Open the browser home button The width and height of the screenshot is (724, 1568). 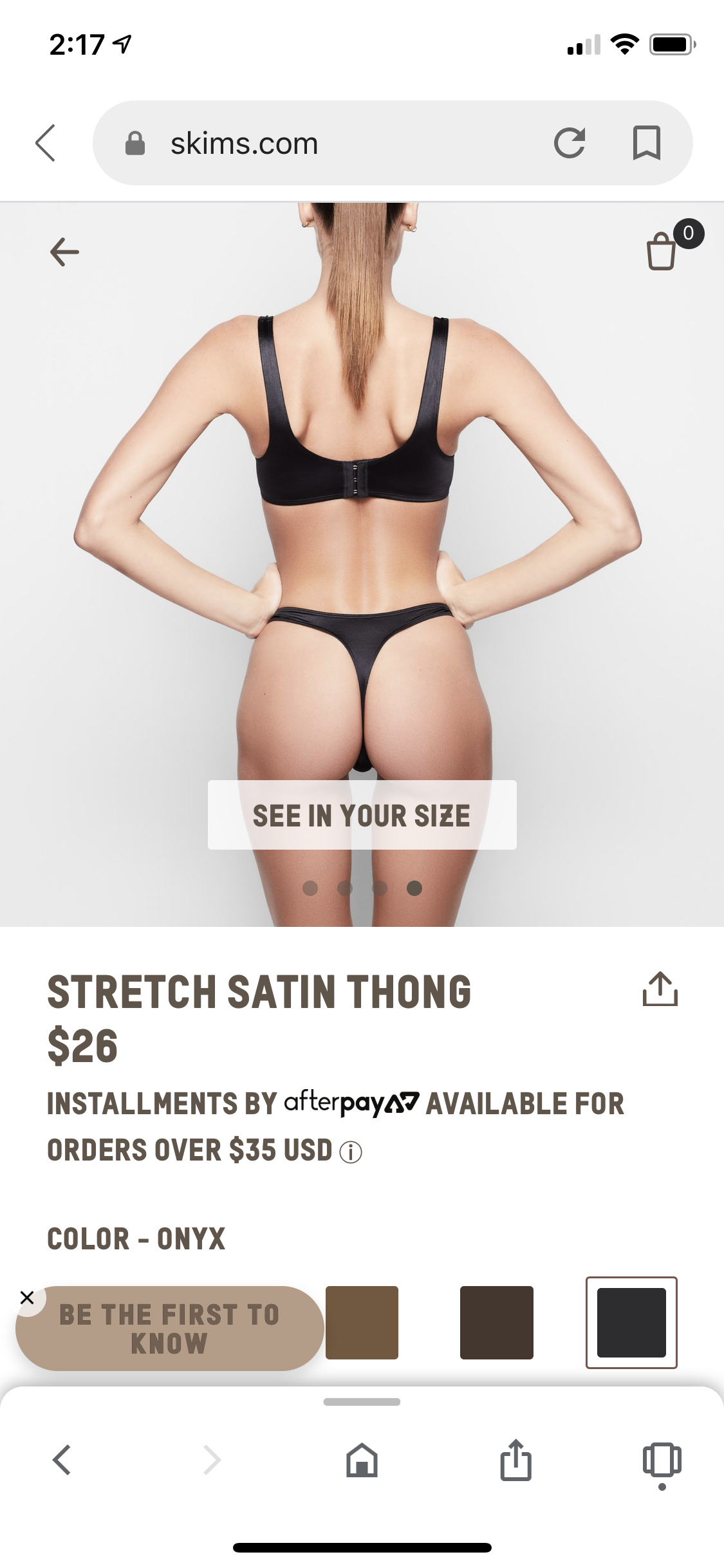coord(362,1460)
